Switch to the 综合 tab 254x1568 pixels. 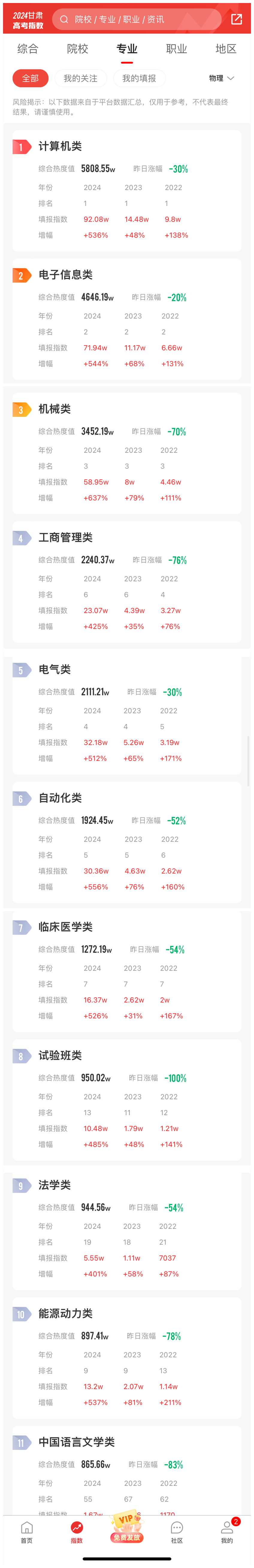click(x=28, y=49)
